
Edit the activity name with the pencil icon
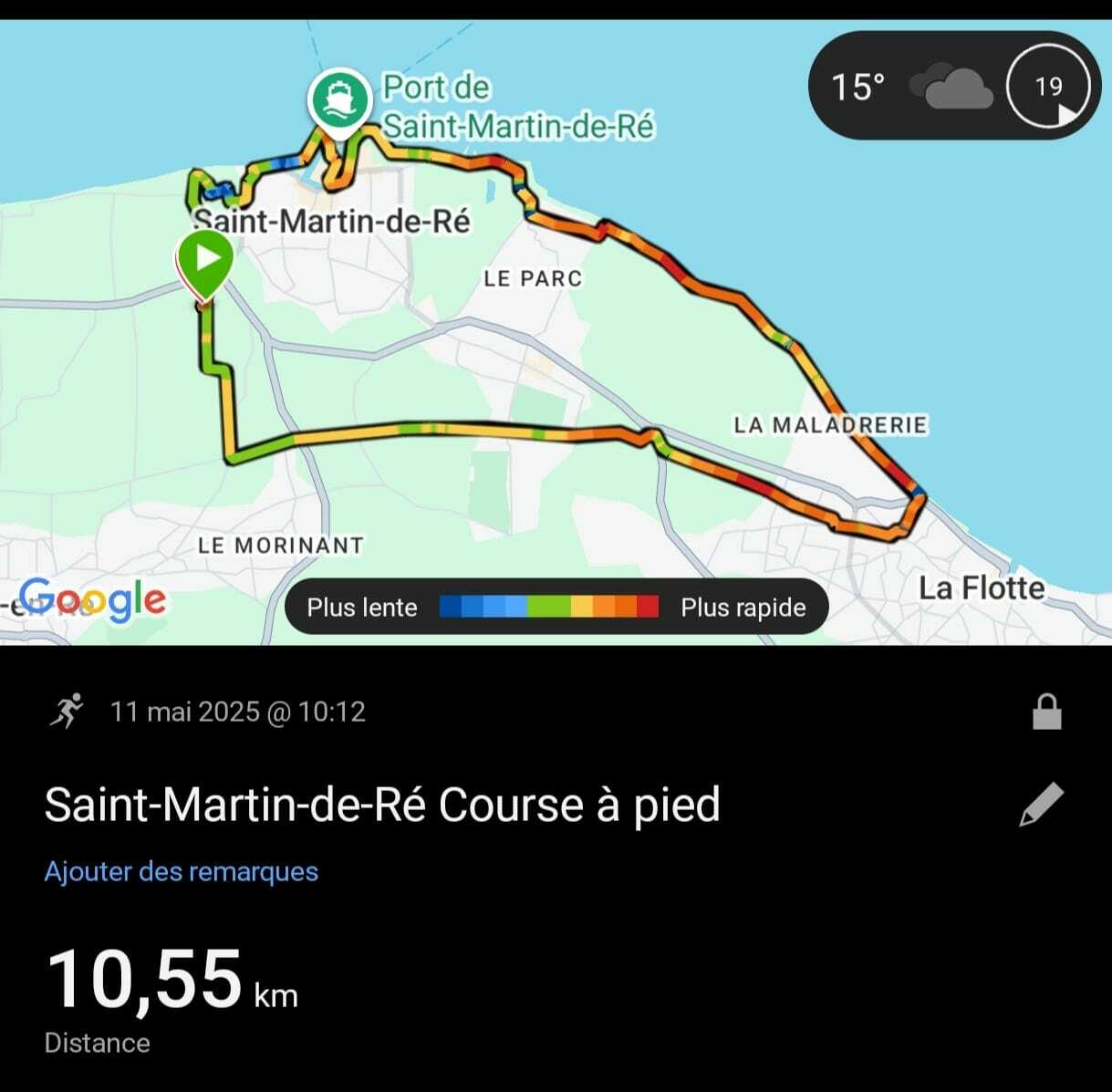pos(1042,804)
